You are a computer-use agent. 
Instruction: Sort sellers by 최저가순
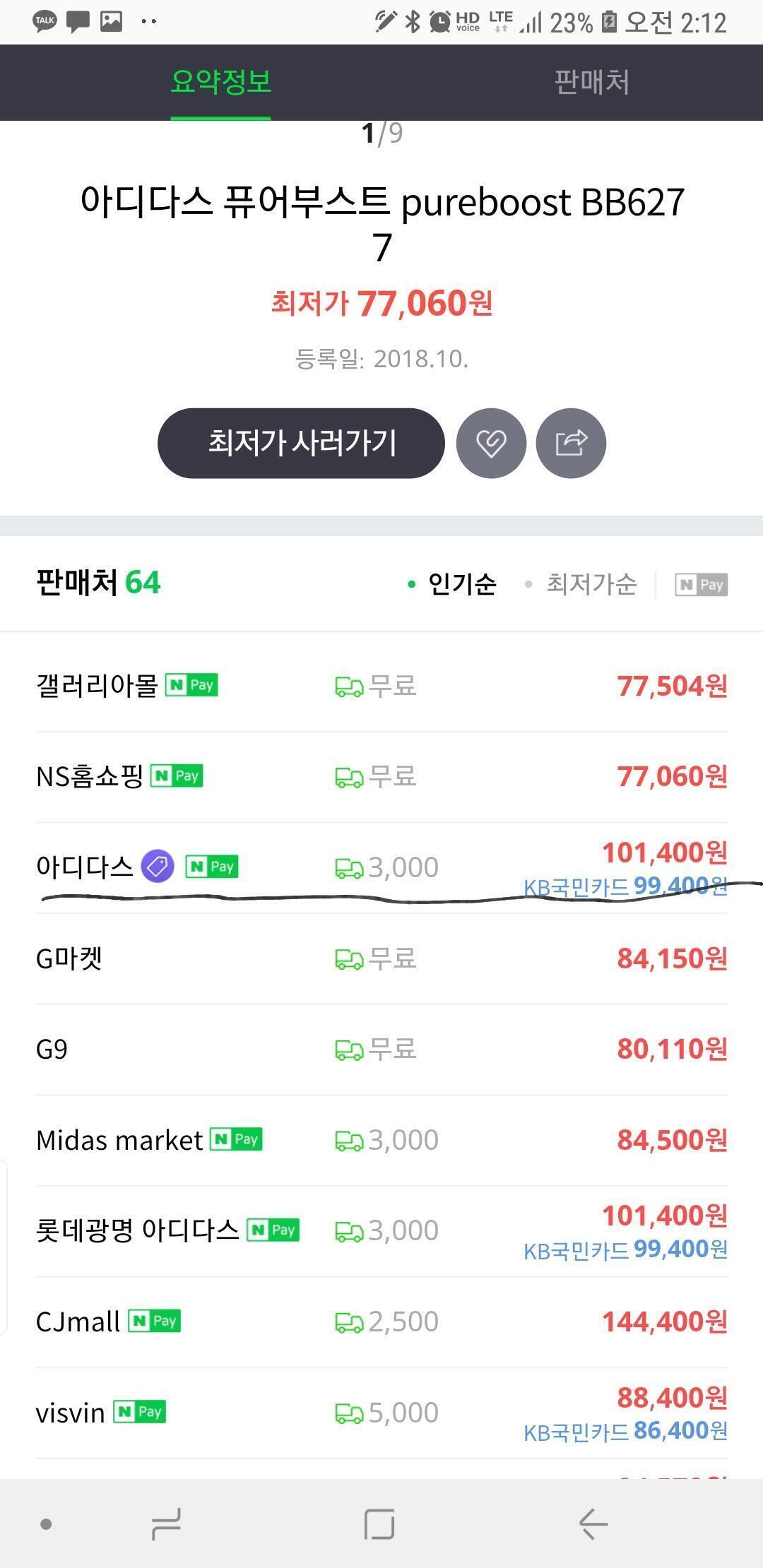click(581, 584)
